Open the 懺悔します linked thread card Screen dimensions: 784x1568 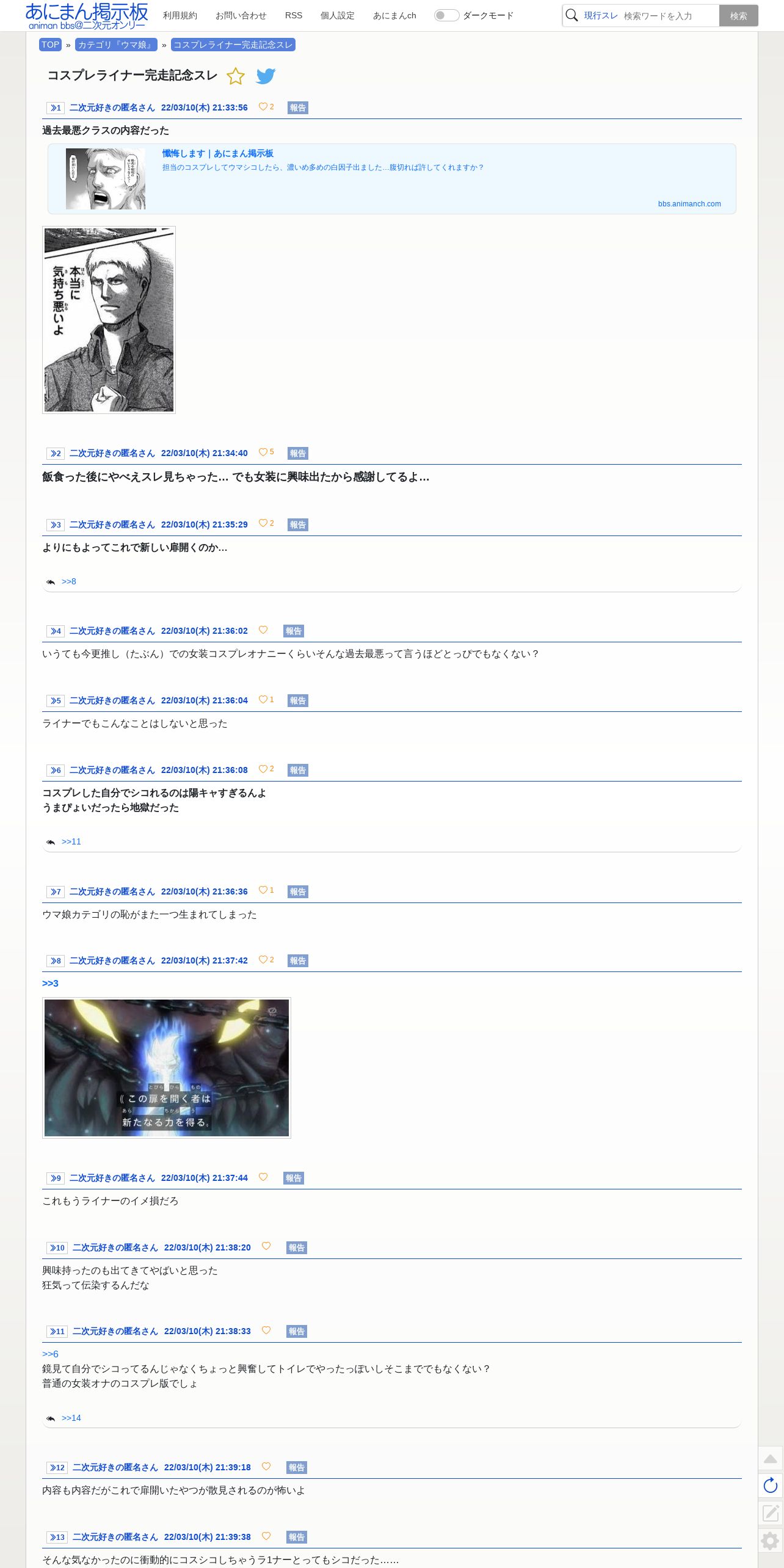point(392,179)
